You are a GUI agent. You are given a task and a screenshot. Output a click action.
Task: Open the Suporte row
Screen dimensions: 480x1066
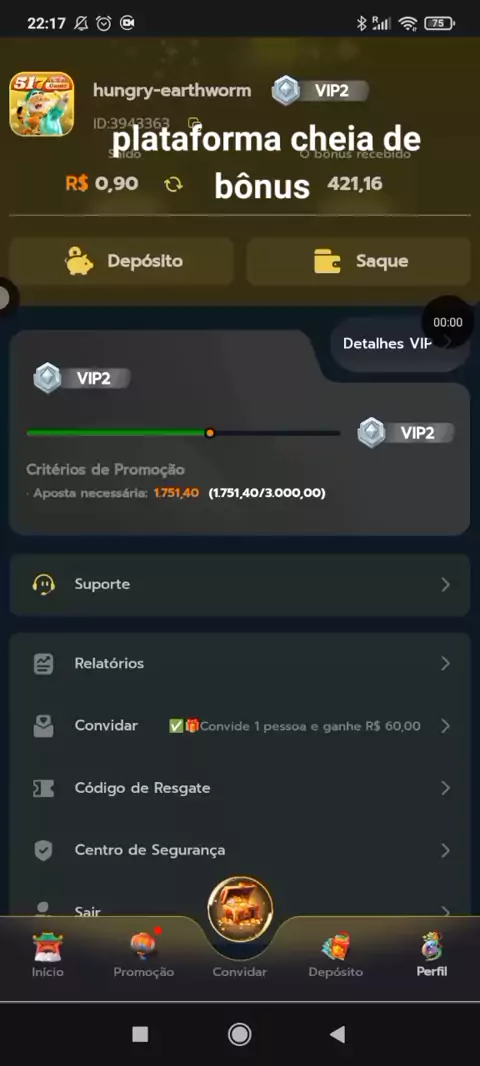[x=240, y=585]
